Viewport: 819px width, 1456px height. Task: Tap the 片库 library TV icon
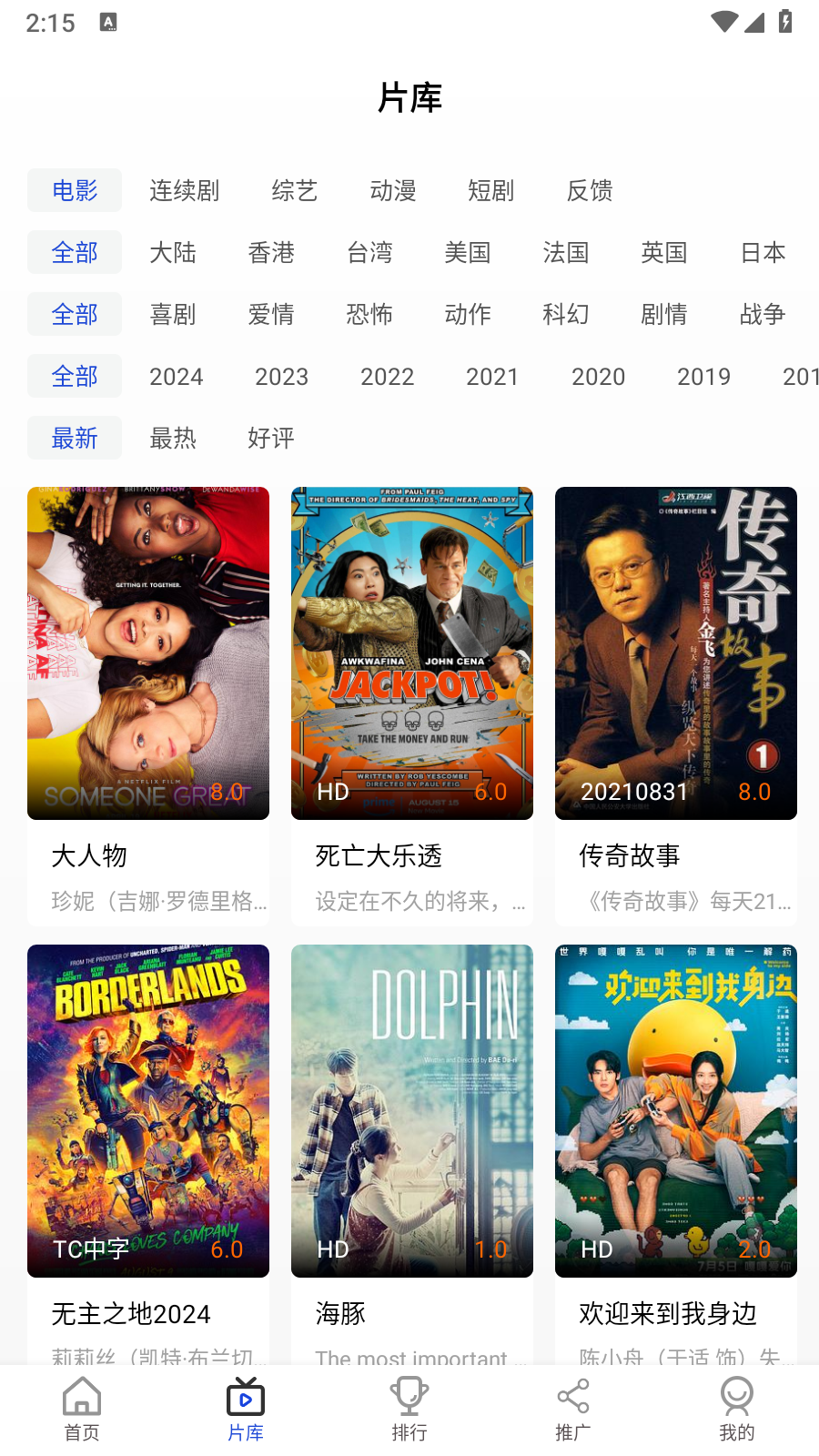click(x=246, y=1394)
